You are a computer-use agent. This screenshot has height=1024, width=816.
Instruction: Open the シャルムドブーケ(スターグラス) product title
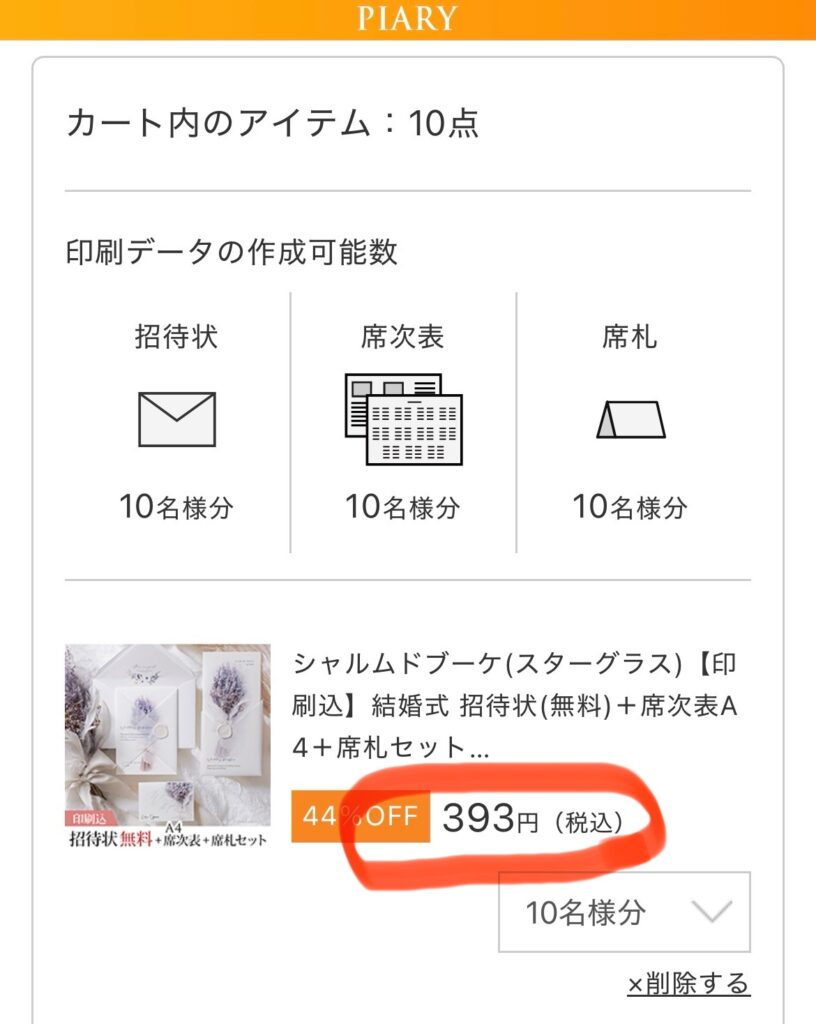pos(516,706)
